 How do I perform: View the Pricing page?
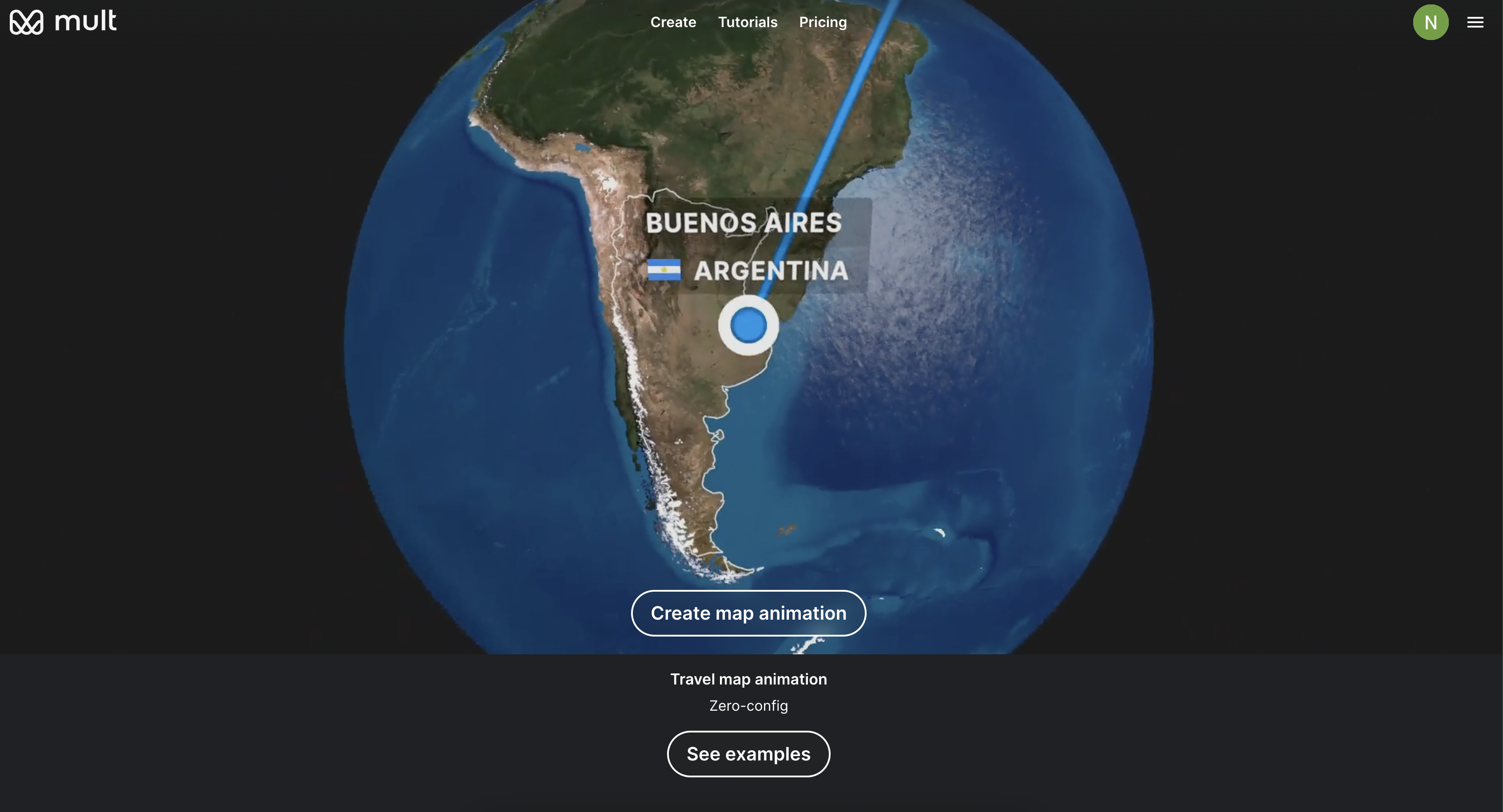(823, 22)
